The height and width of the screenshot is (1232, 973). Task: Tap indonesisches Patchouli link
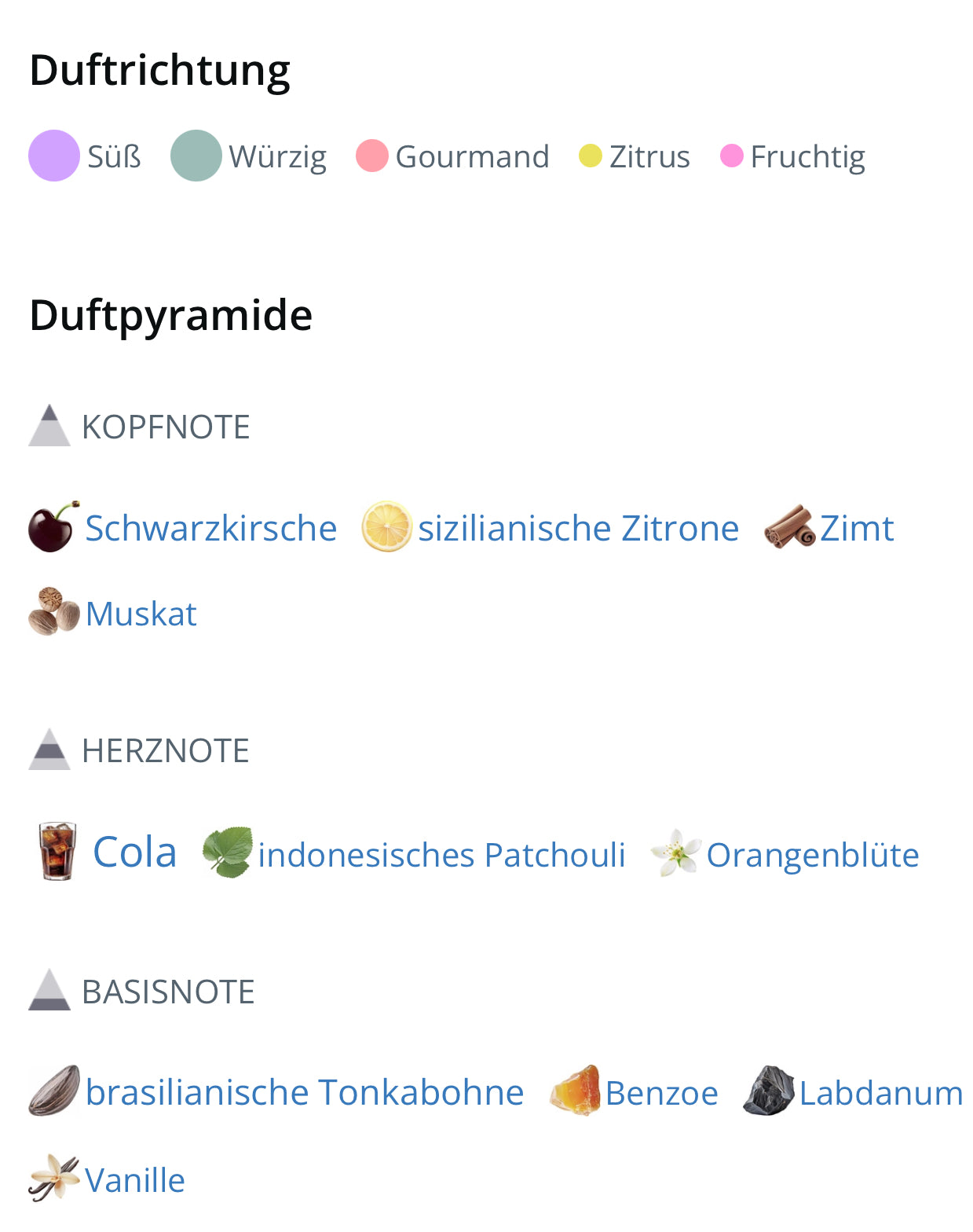tap(441, 855)
